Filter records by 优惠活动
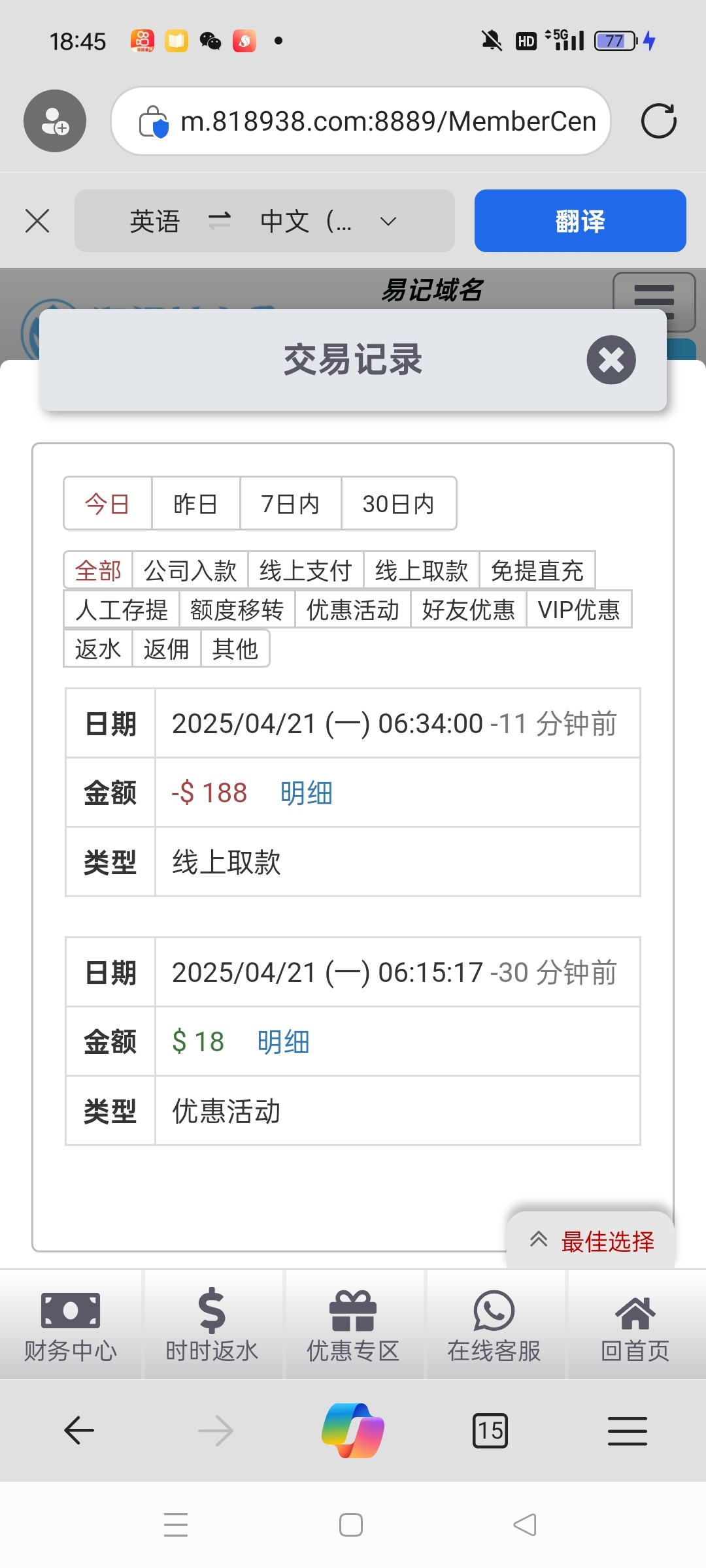706x1568 pixels. 353,610
